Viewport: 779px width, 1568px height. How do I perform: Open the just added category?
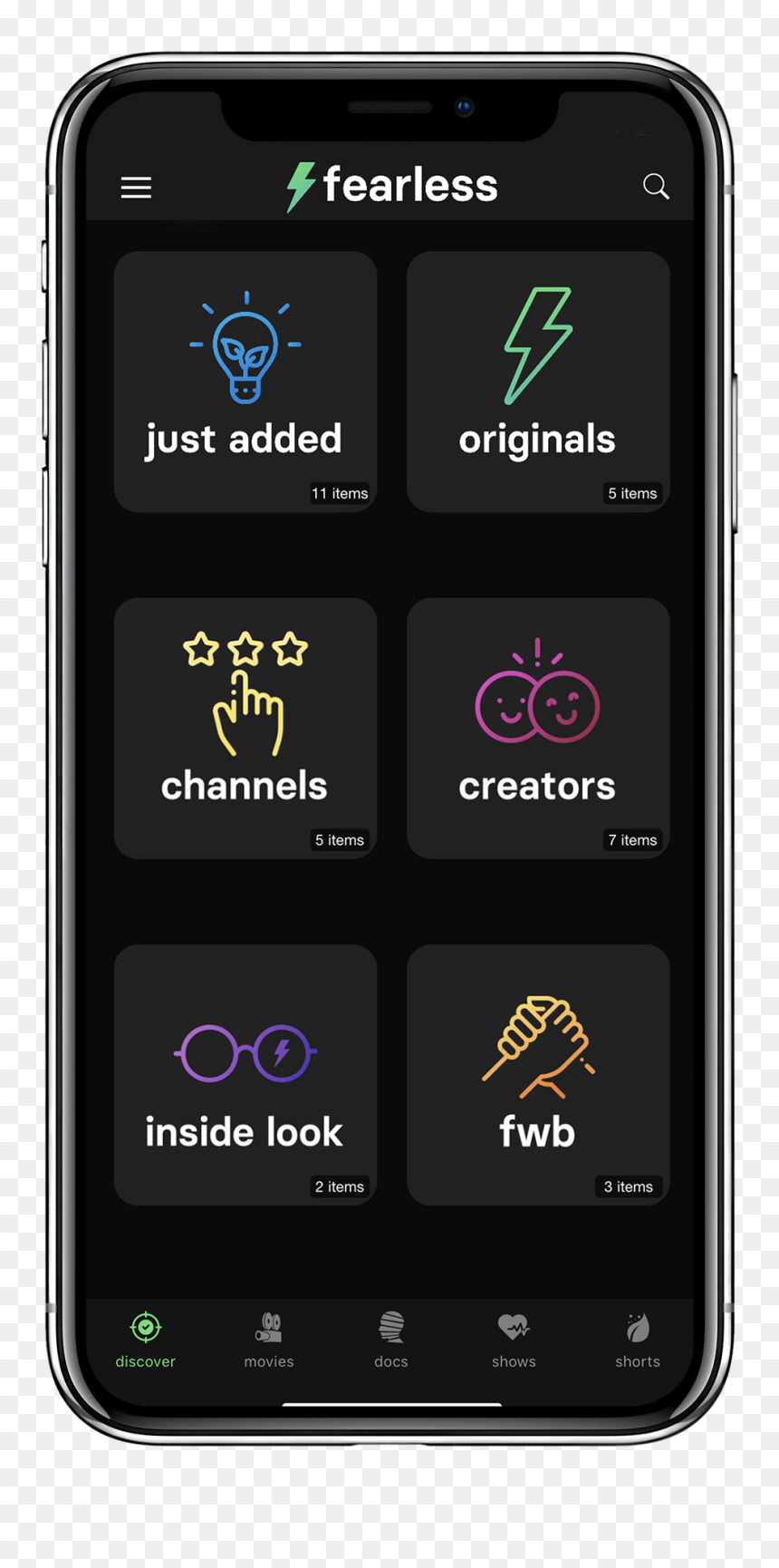click(245, 382)
